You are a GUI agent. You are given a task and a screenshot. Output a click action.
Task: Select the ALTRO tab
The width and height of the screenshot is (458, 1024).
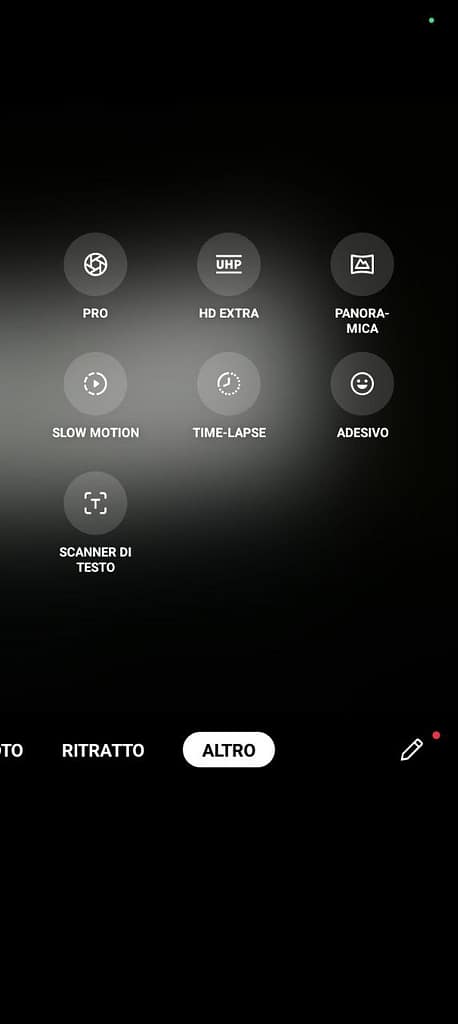pyautogui.click(x=229, y=750)
